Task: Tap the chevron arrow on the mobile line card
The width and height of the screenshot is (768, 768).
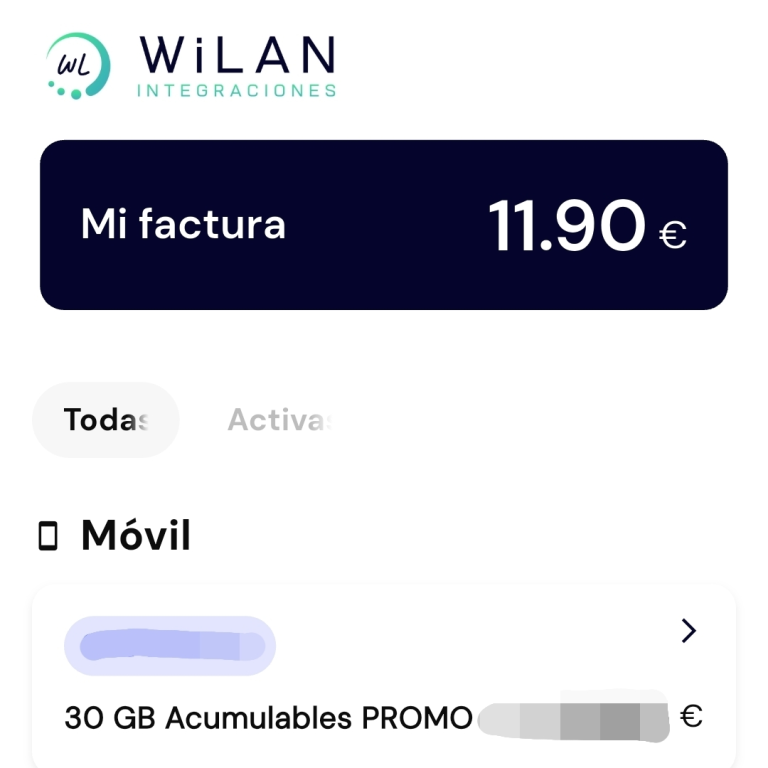Action: click(688, 630)
